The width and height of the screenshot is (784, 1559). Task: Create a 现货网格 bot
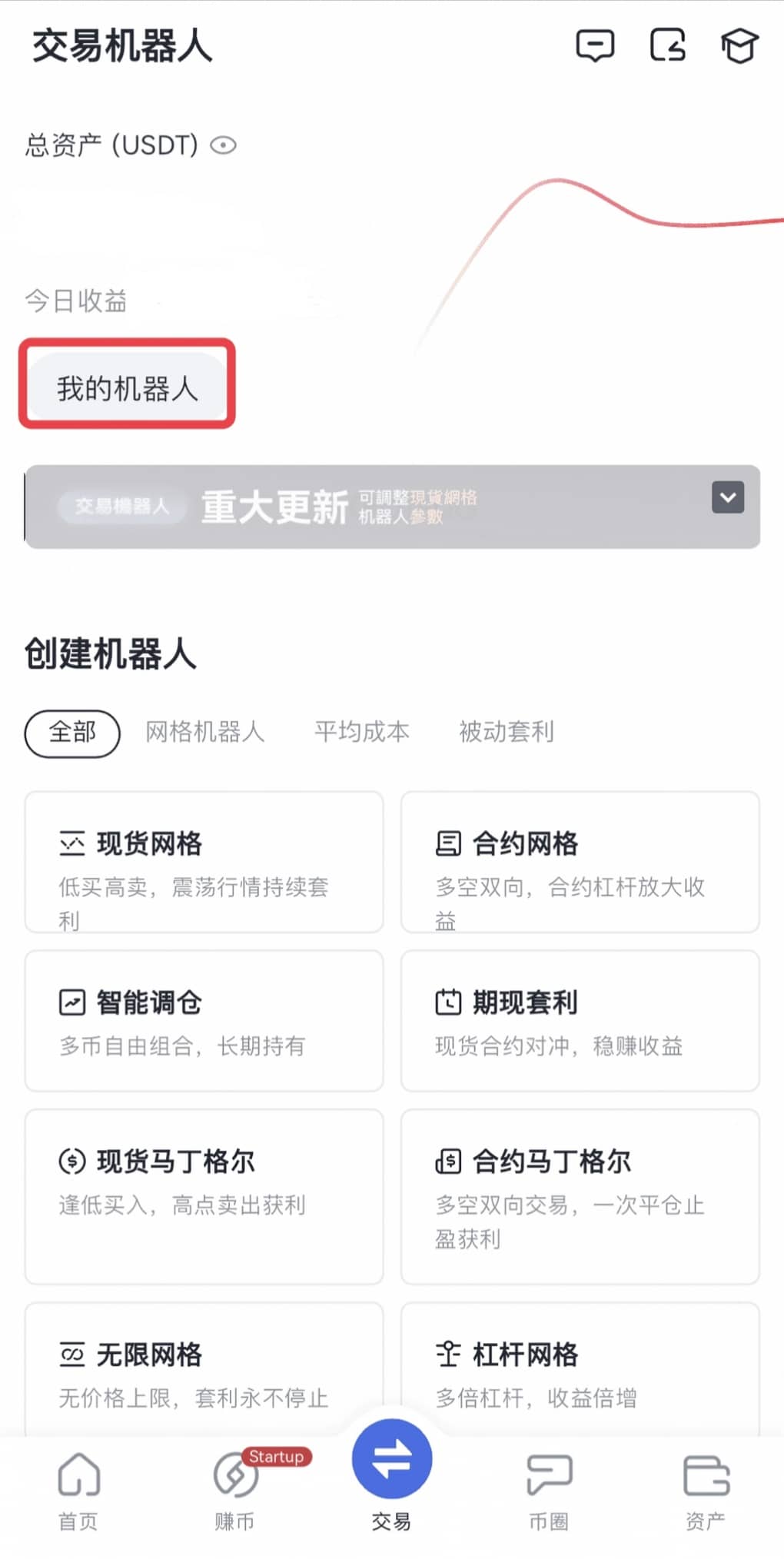[x=204, y=862]
